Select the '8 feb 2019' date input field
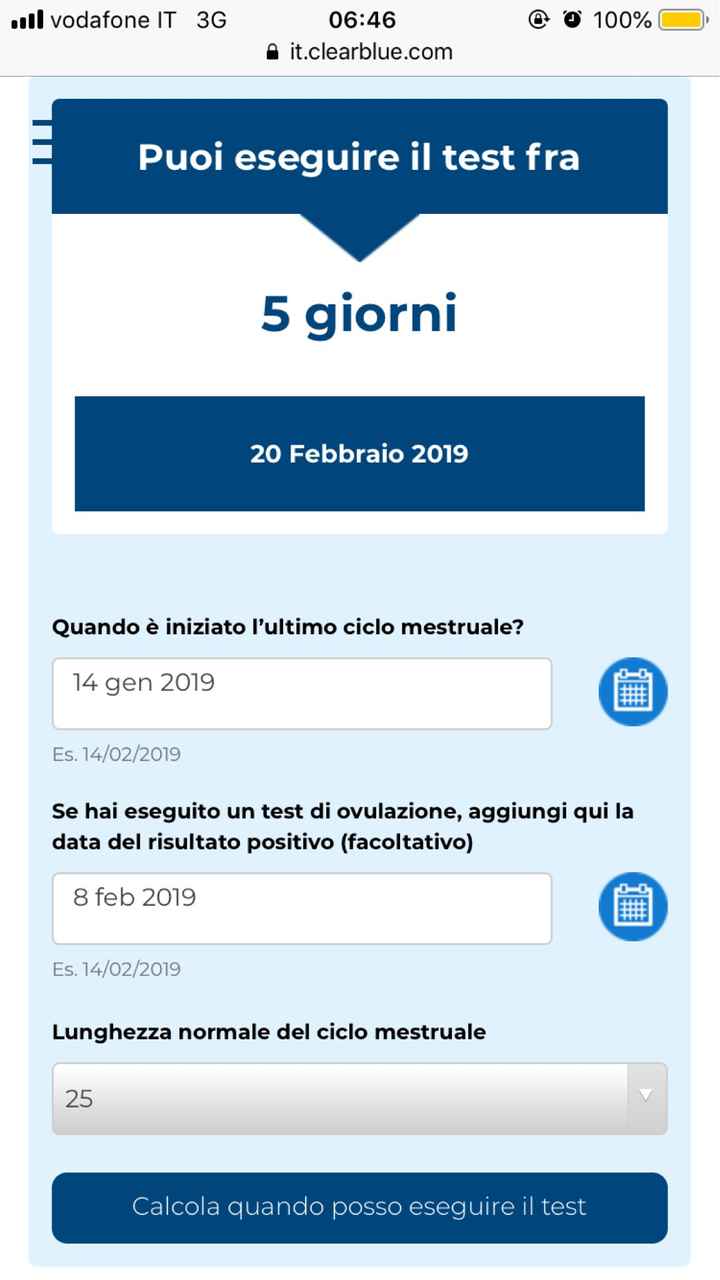The width and height of the screenshot is (720, 1280). click(300, 907)
